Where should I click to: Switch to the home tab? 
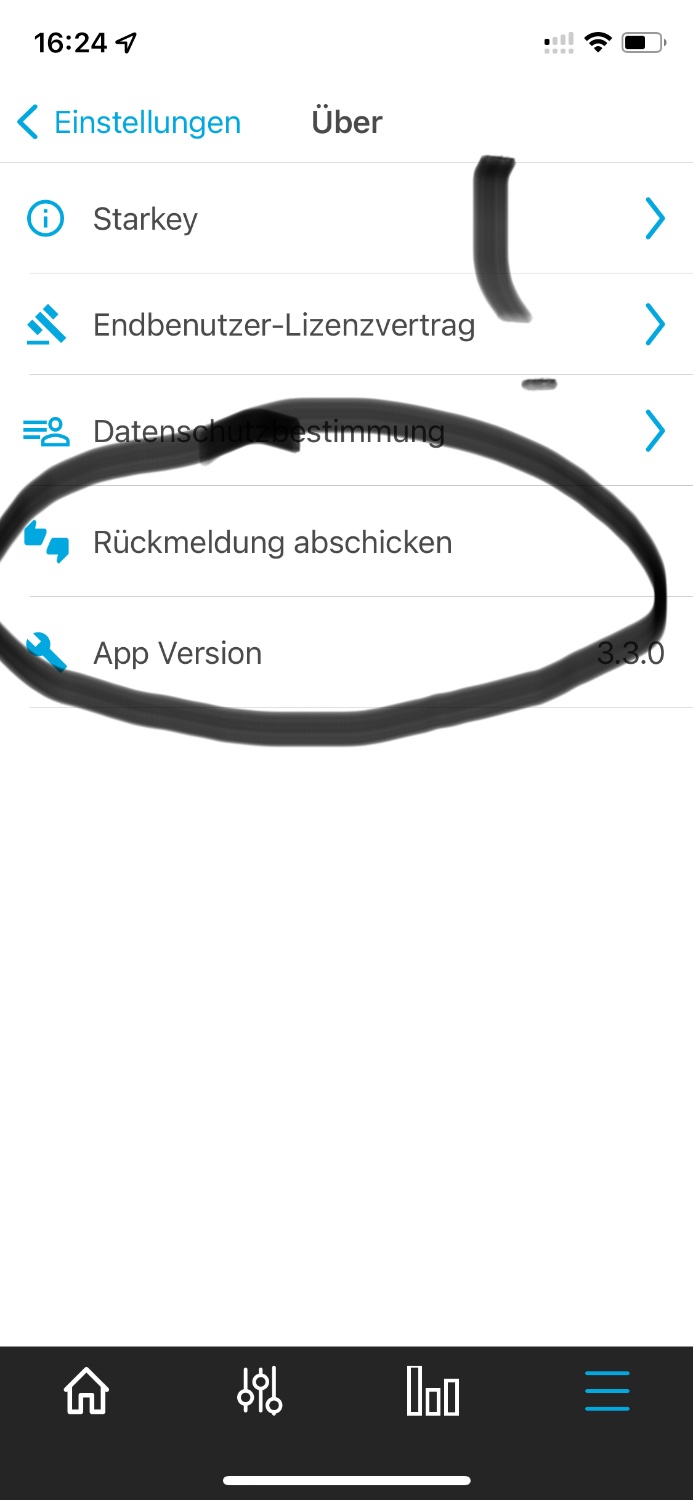point(86,1391)
